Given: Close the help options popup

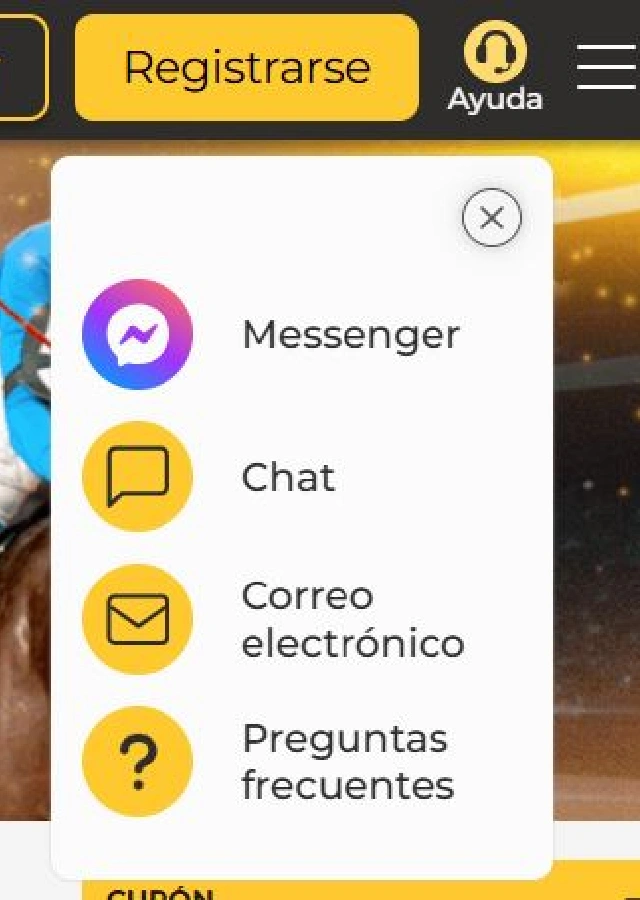Looking at the screenshot, I should pos(491,217).
